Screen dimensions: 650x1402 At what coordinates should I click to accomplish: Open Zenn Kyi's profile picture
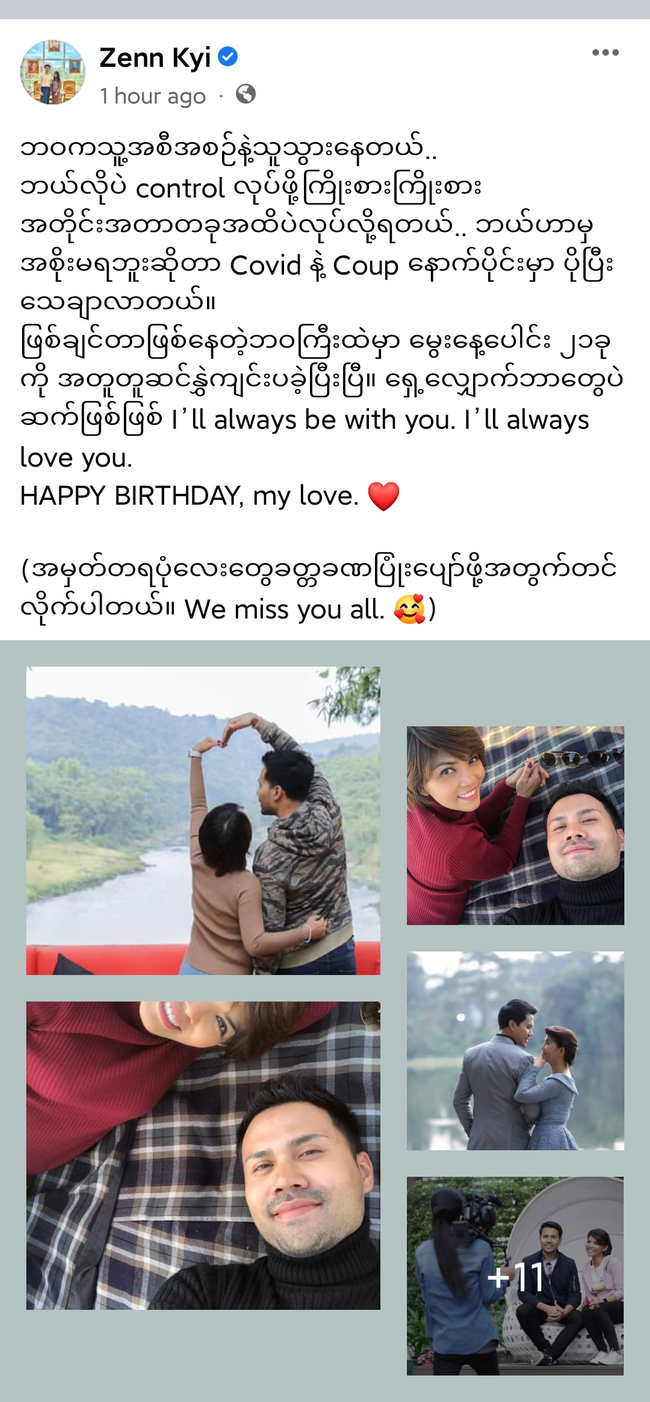(x=52, y=72)
